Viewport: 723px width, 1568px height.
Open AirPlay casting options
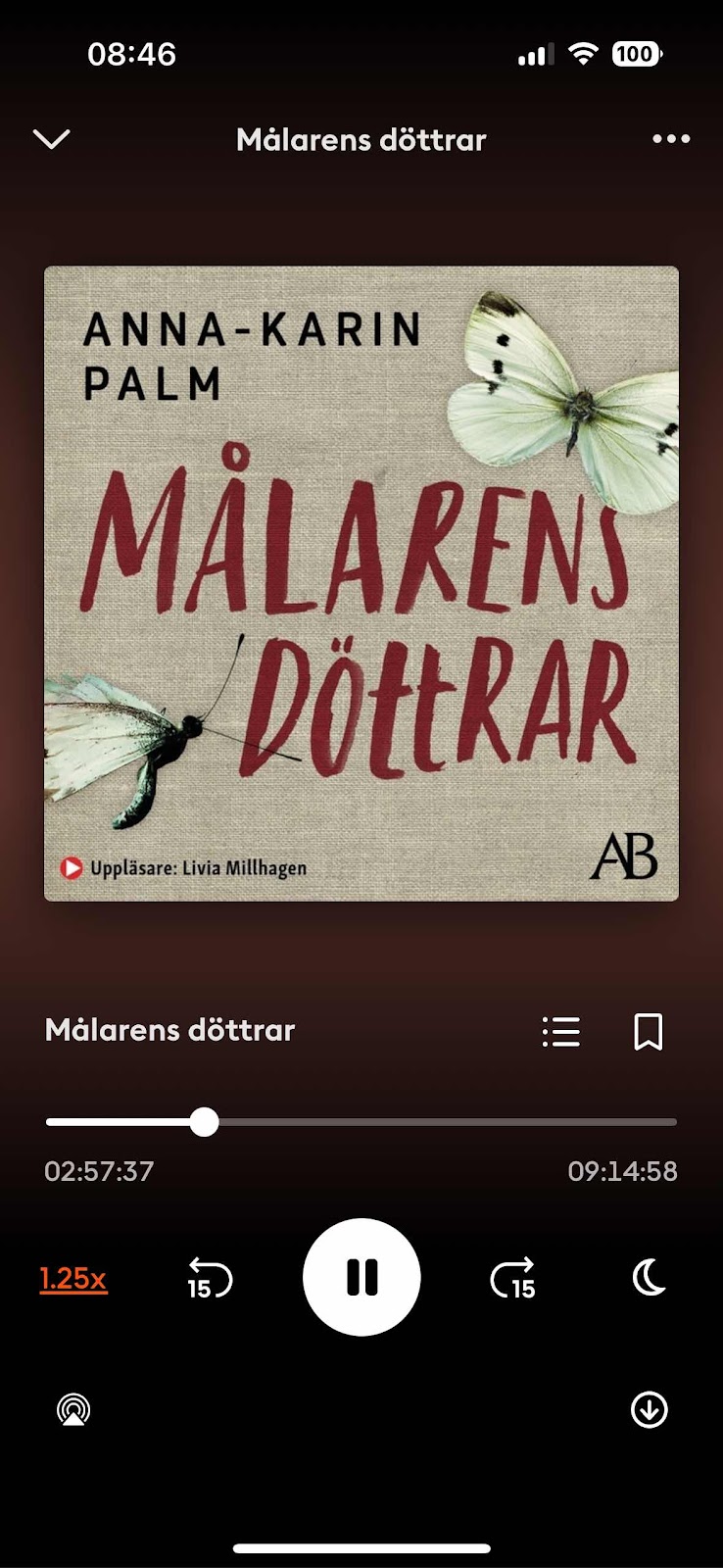click(73, 1410)
